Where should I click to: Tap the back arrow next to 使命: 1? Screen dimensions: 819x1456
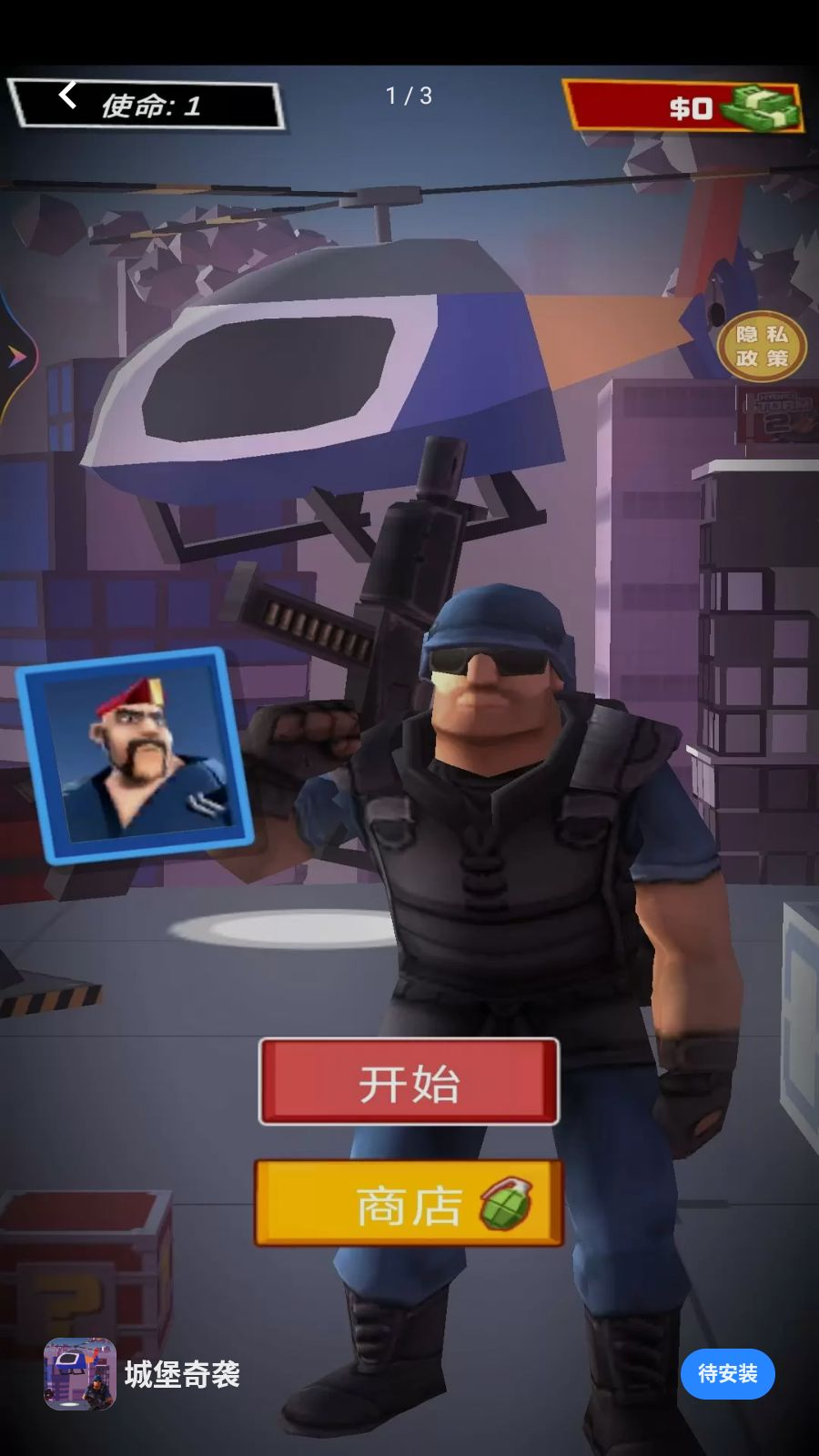click(67, 95)
